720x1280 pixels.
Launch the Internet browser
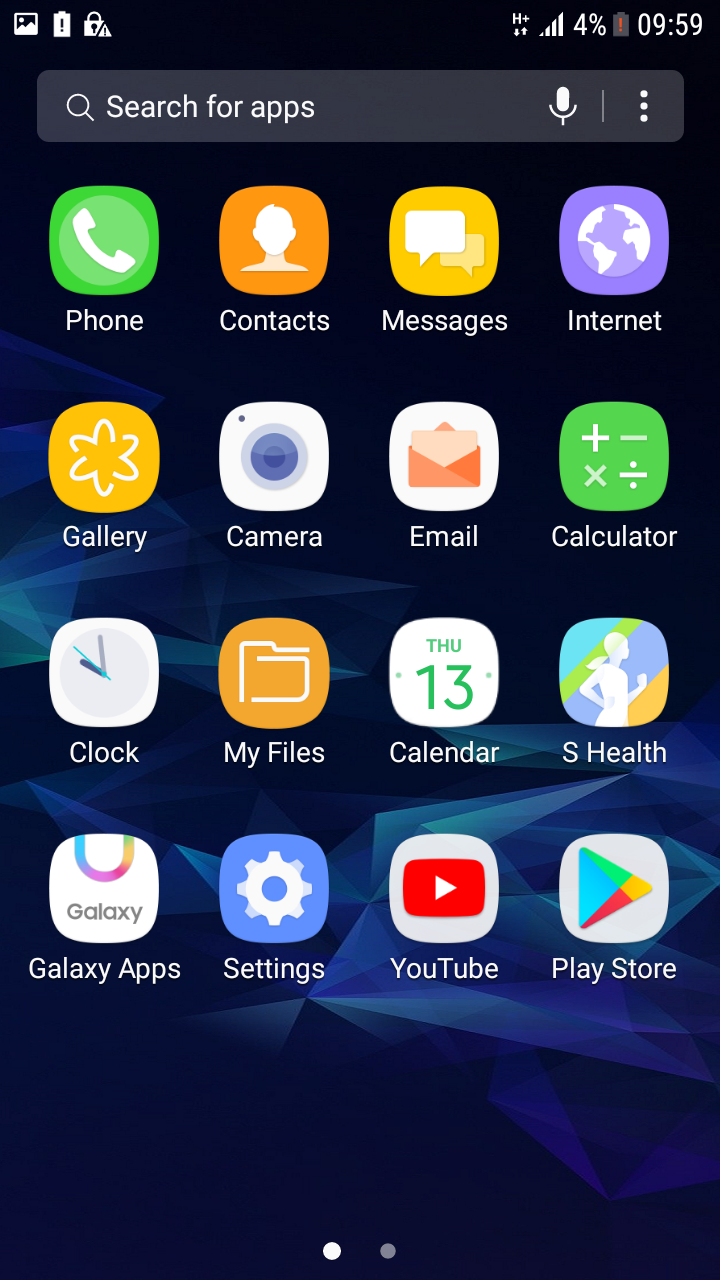click(x=614, y=241)
